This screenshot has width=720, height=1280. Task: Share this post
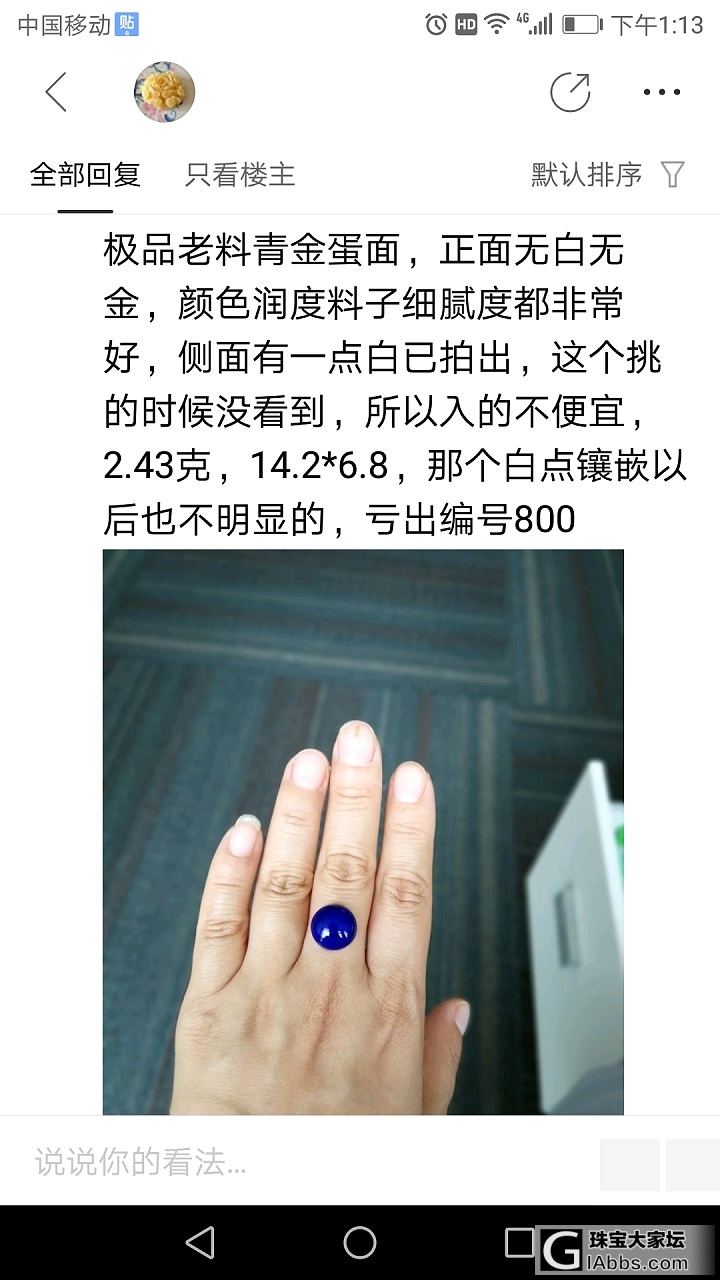click(570, 93)
